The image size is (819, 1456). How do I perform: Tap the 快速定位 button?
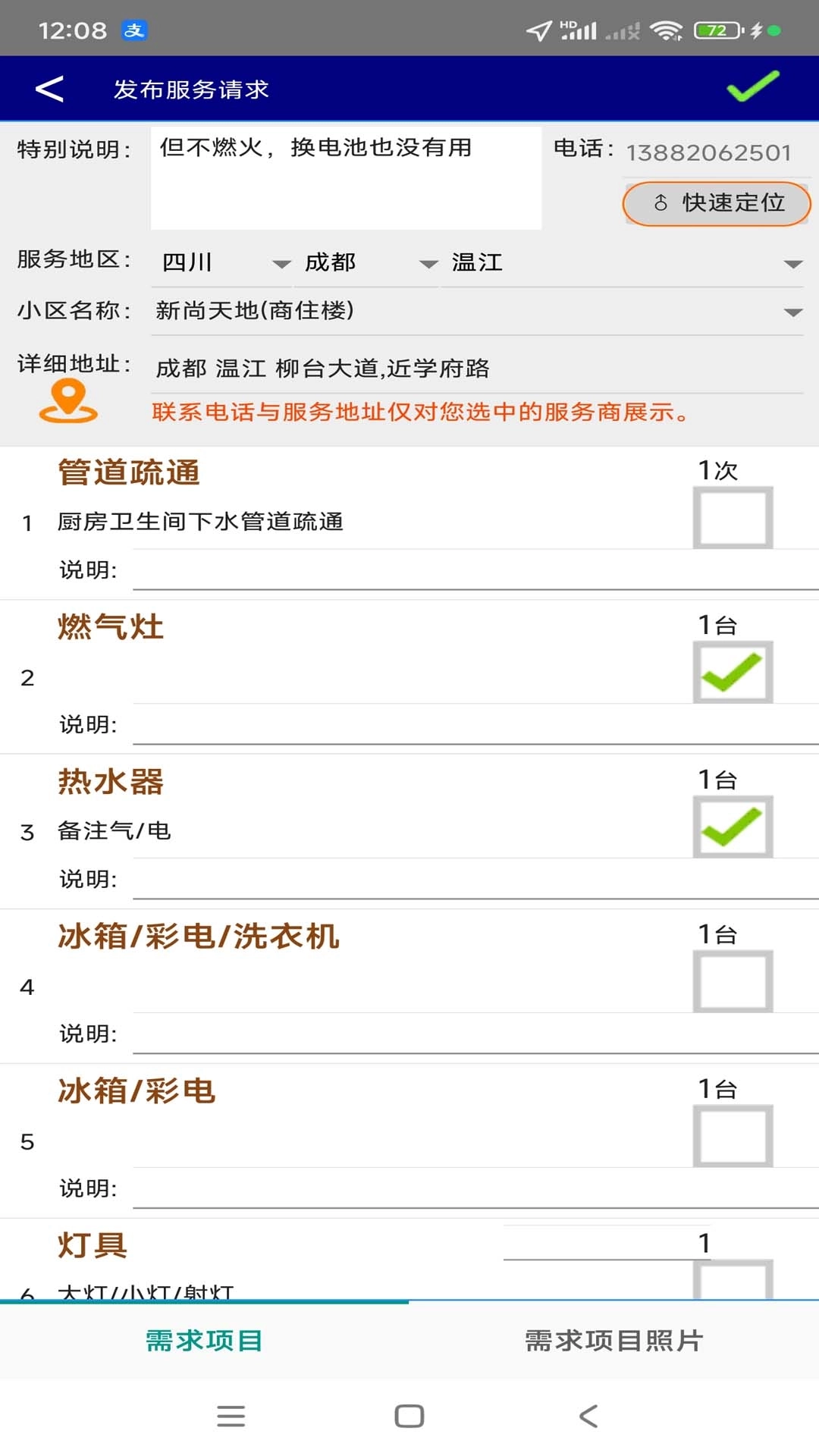(717, 203)
